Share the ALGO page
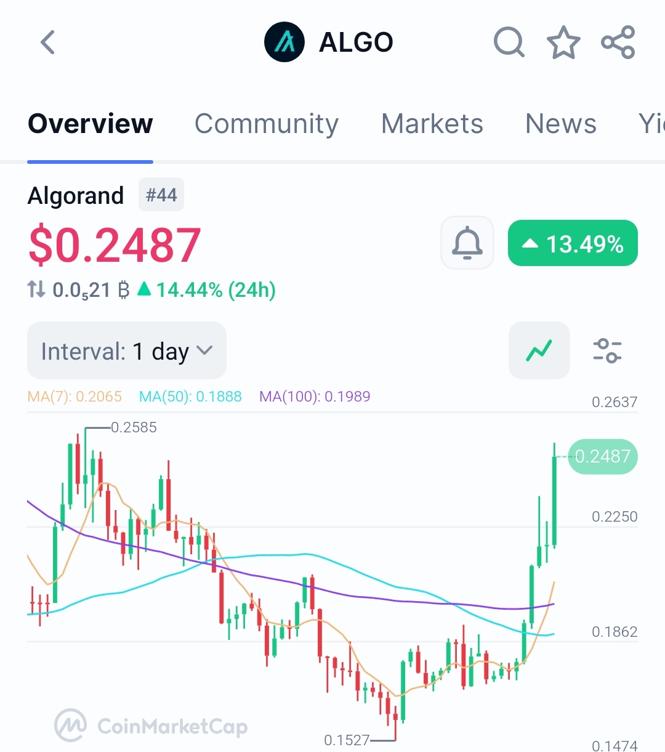The width and height of the screenshot is (665, 752). point(618,42)
